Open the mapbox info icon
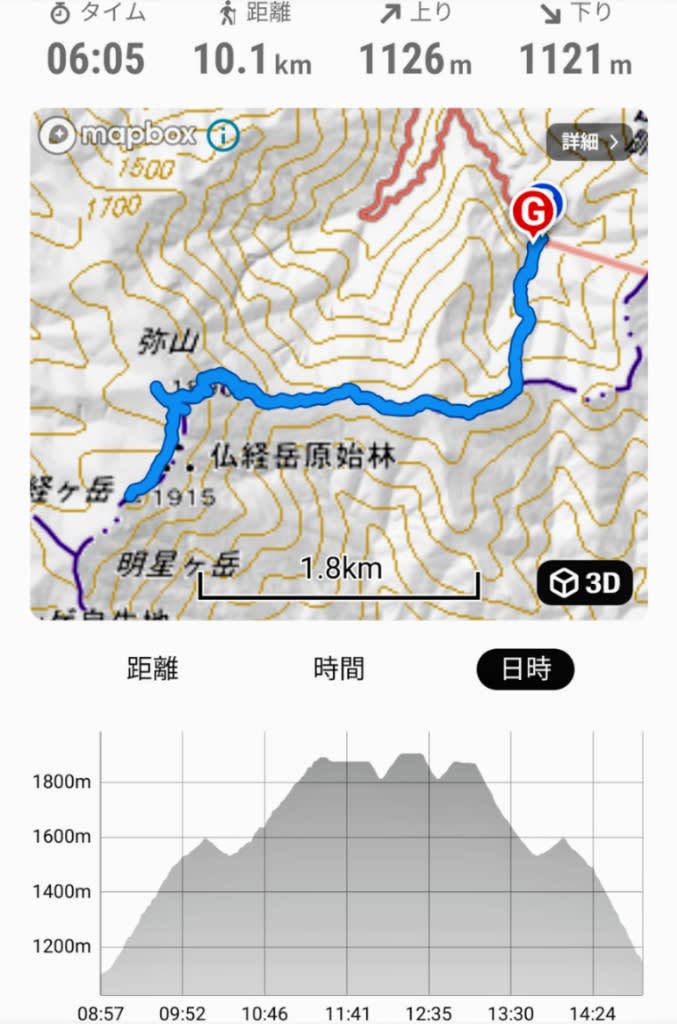This screenshot has height=1024, width=677. click(224, 134)
